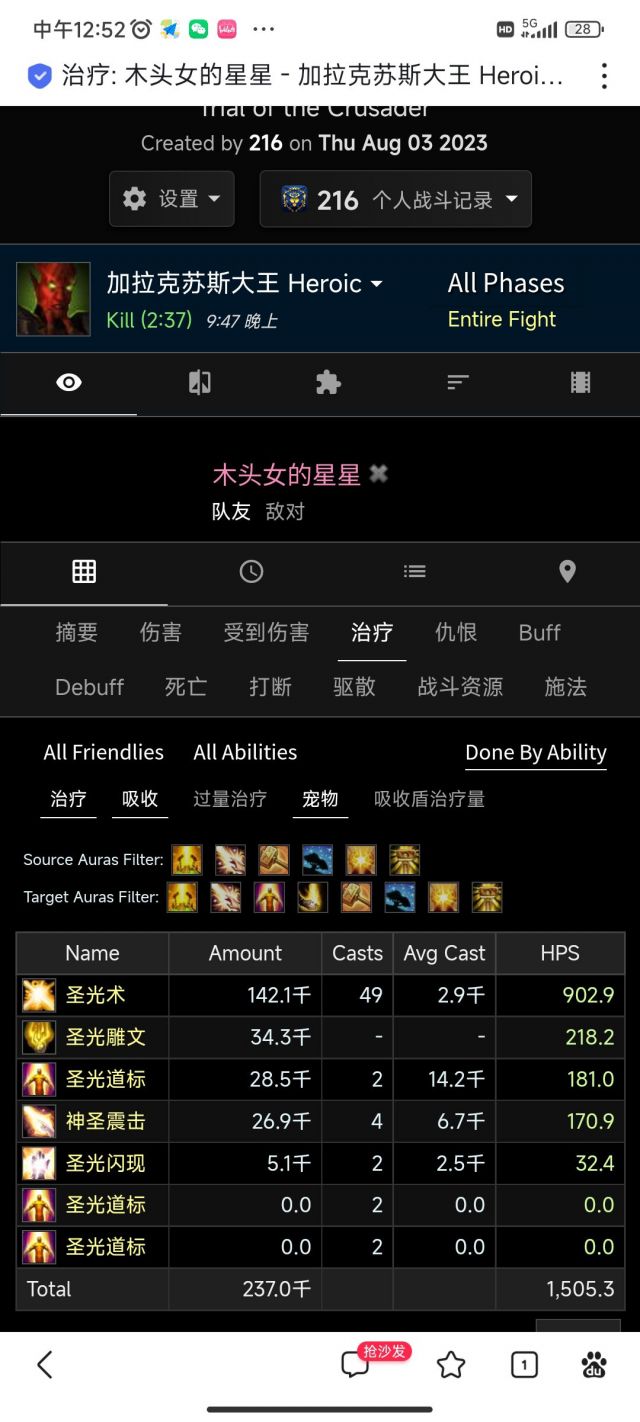The height and width of the screenshot is (1422, 640).
Task: Remove the 木头女的星星 player filter
Action: click(378, 474)
